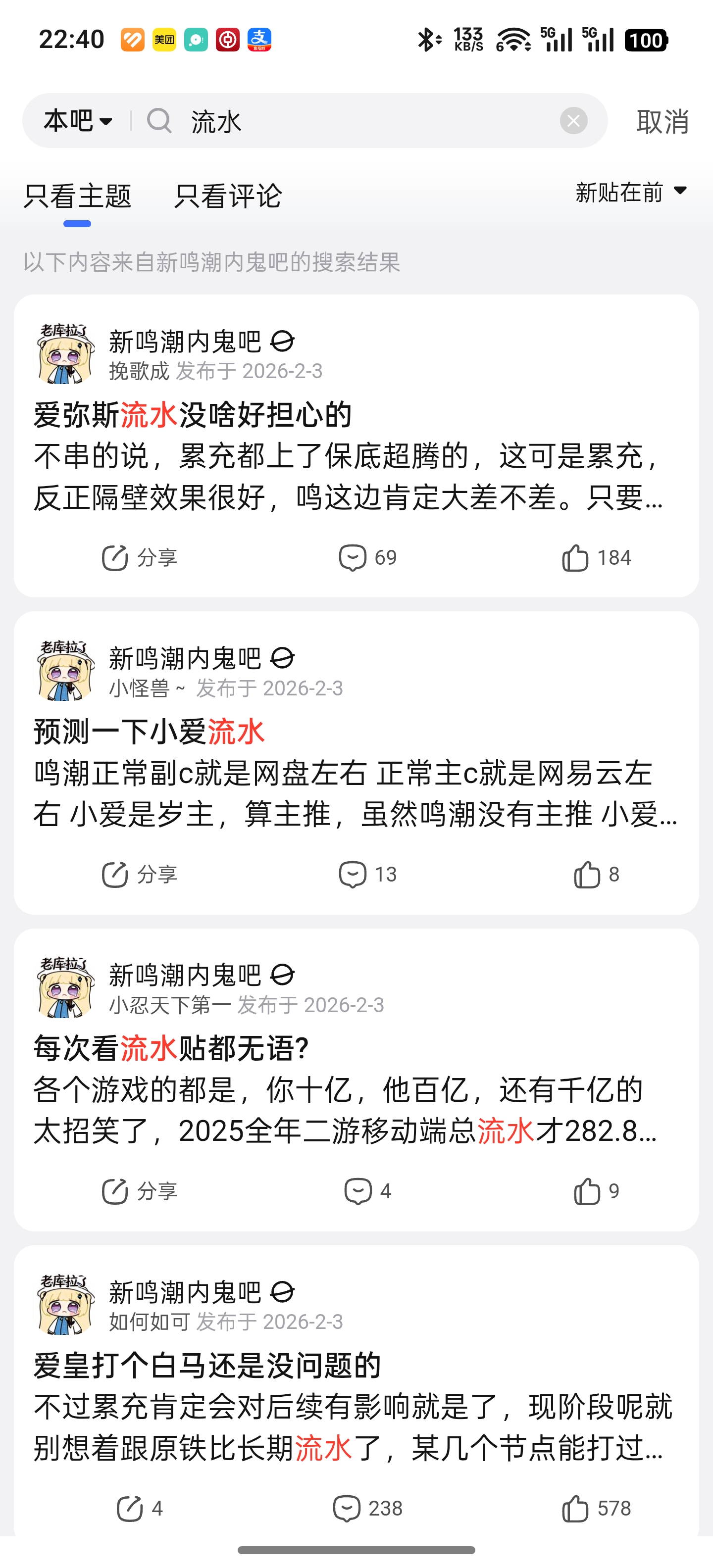713x1568 pixels.
Task: Like the post with 184 likes
Action: point(596,558)
